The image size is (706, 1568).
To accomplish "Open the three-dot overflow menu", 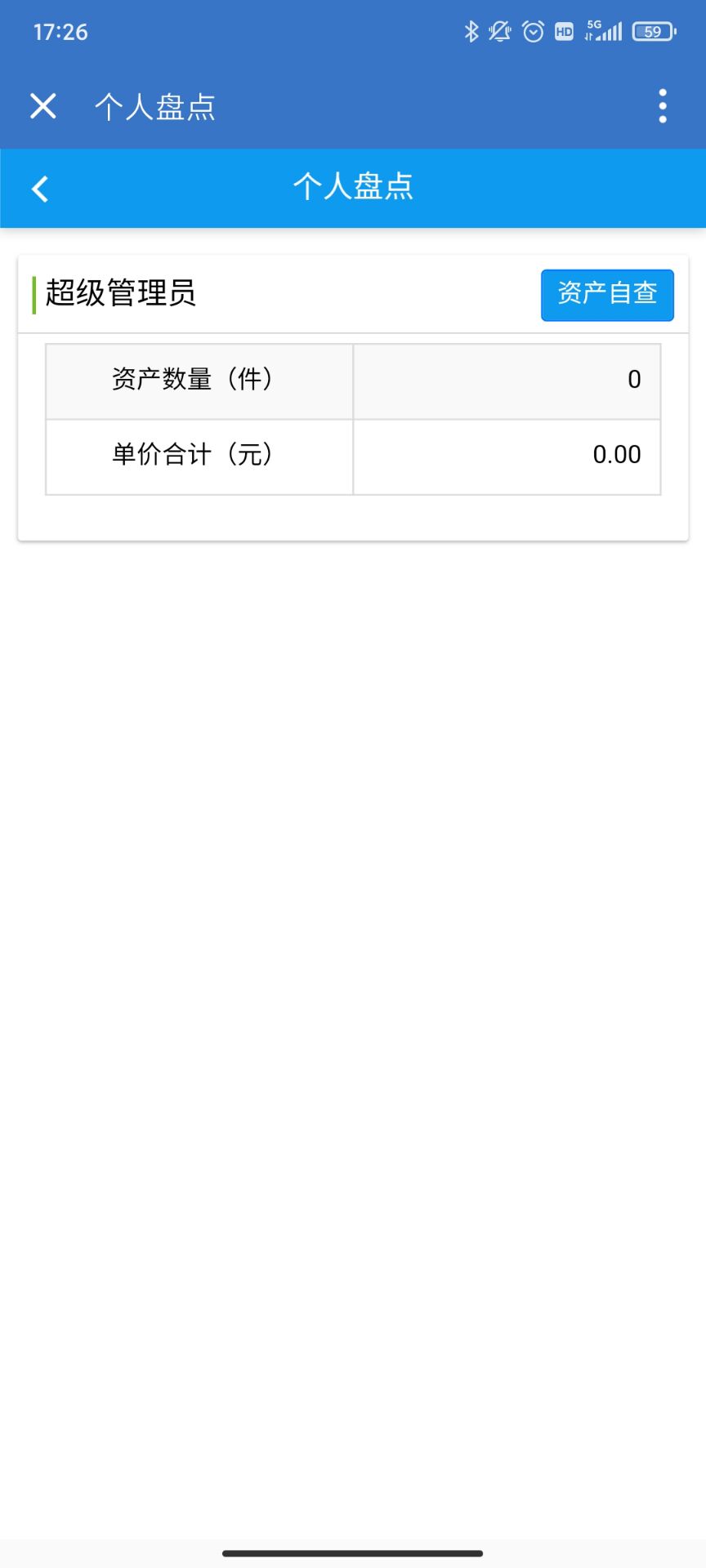I will [x=663, y=106].
